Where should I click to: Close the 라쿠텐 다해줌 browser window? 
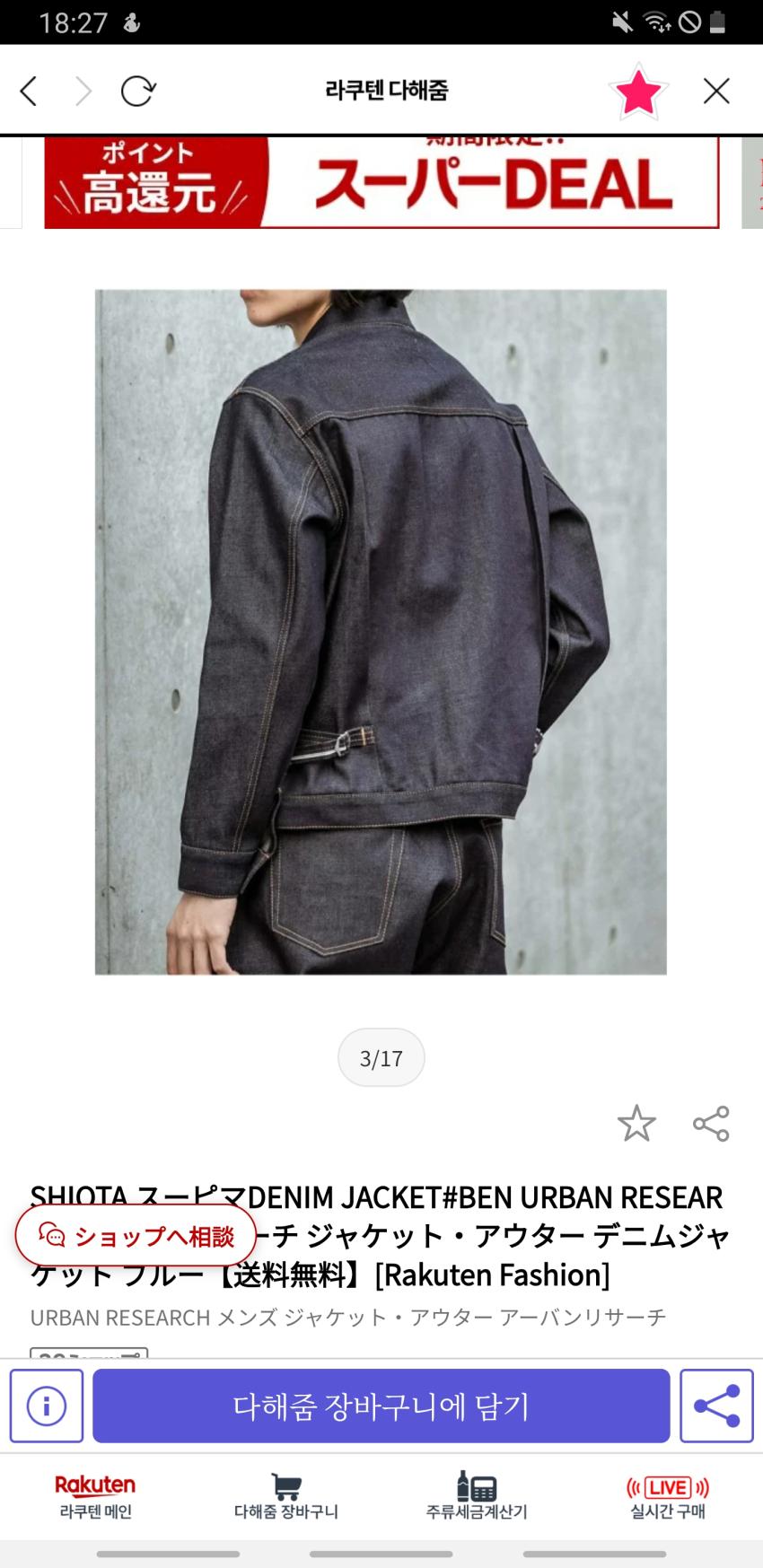[716, 91]
